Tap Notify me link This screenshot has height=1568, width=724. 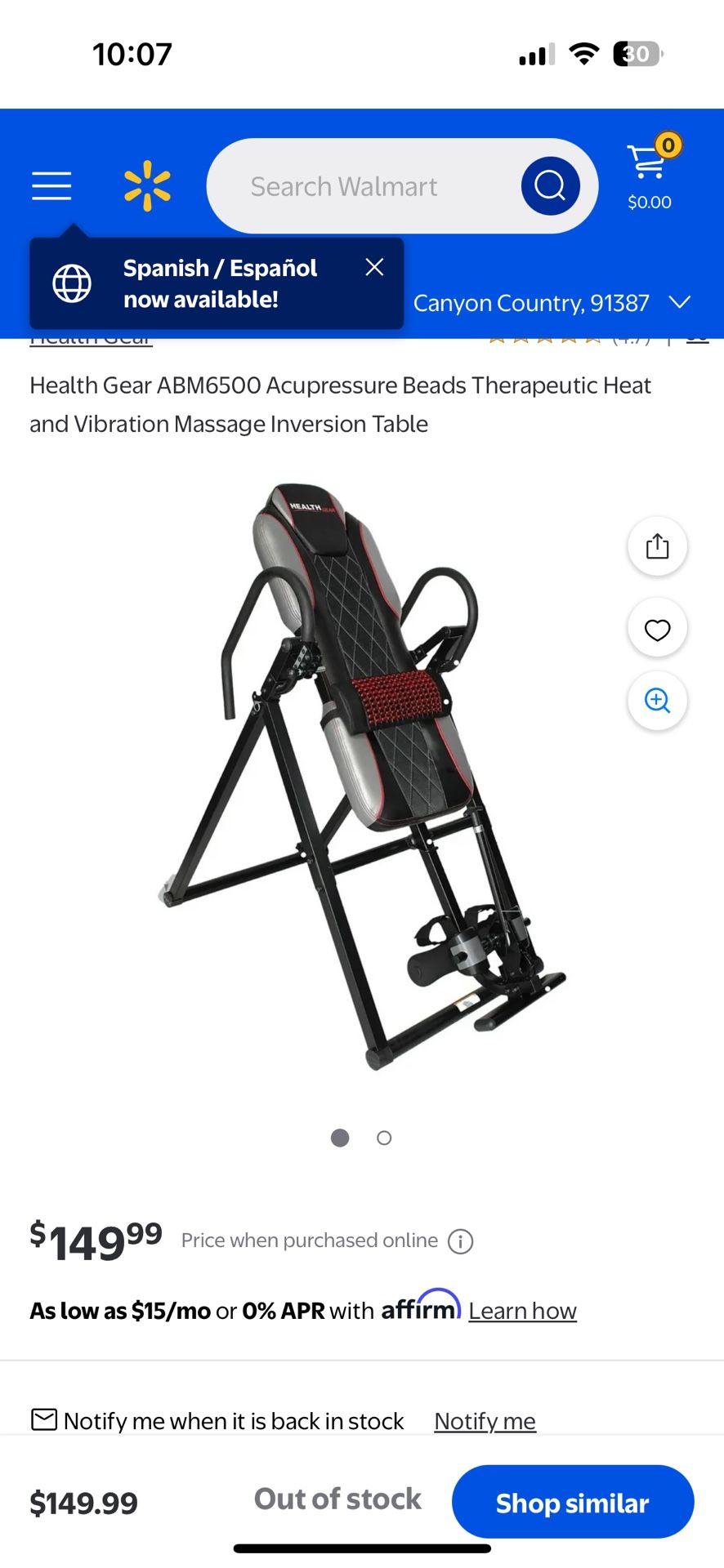pyautogui.click(x=485, y=1421)
